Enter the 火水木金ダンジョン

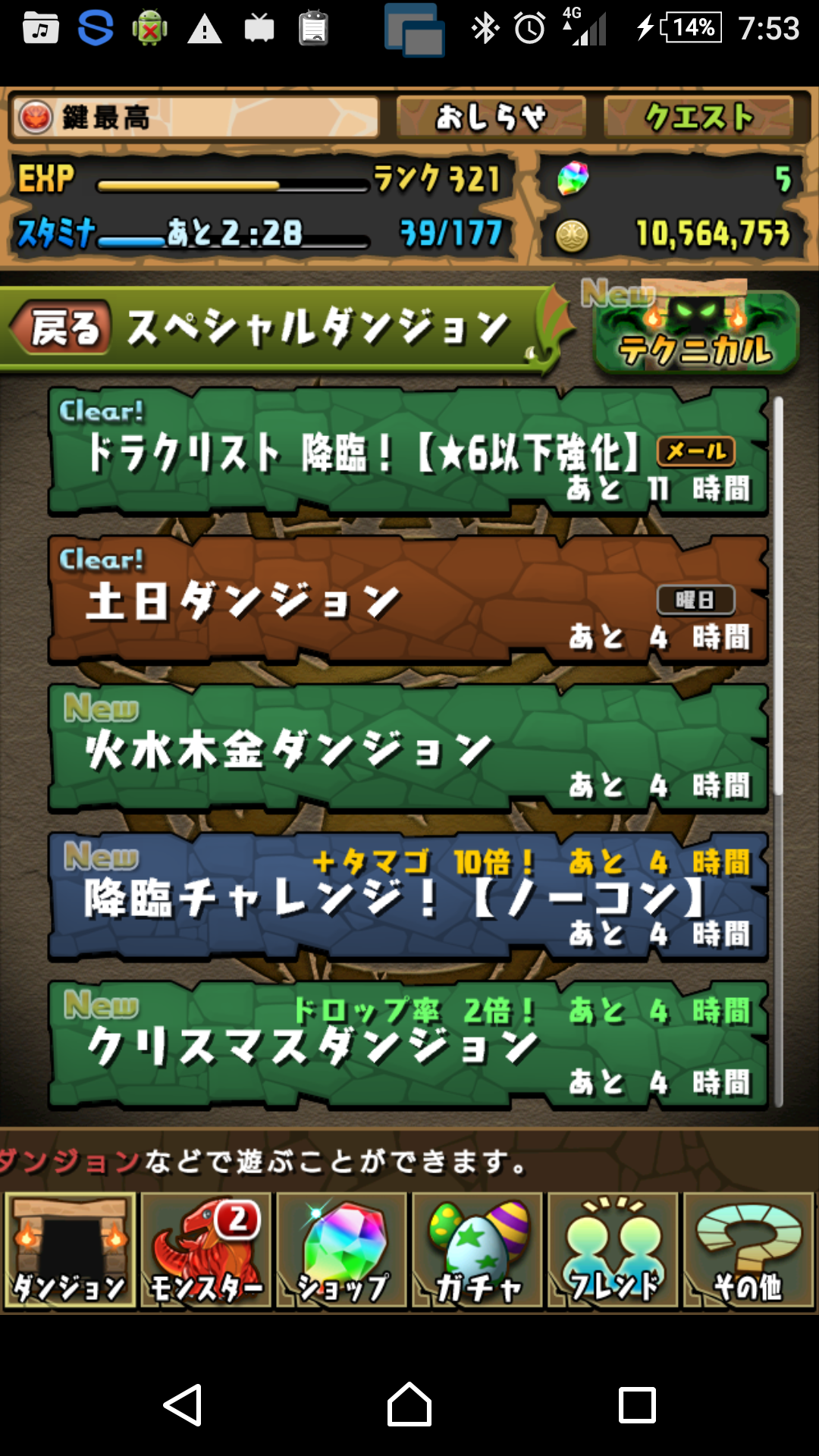click(408, 749)
